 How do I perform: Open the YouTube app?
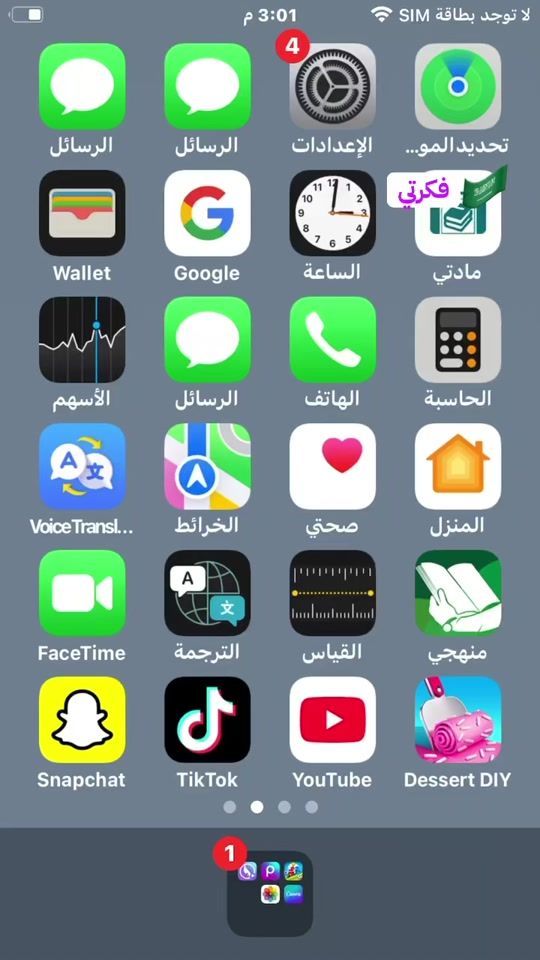pyautogui.click(x=332, y=719)
